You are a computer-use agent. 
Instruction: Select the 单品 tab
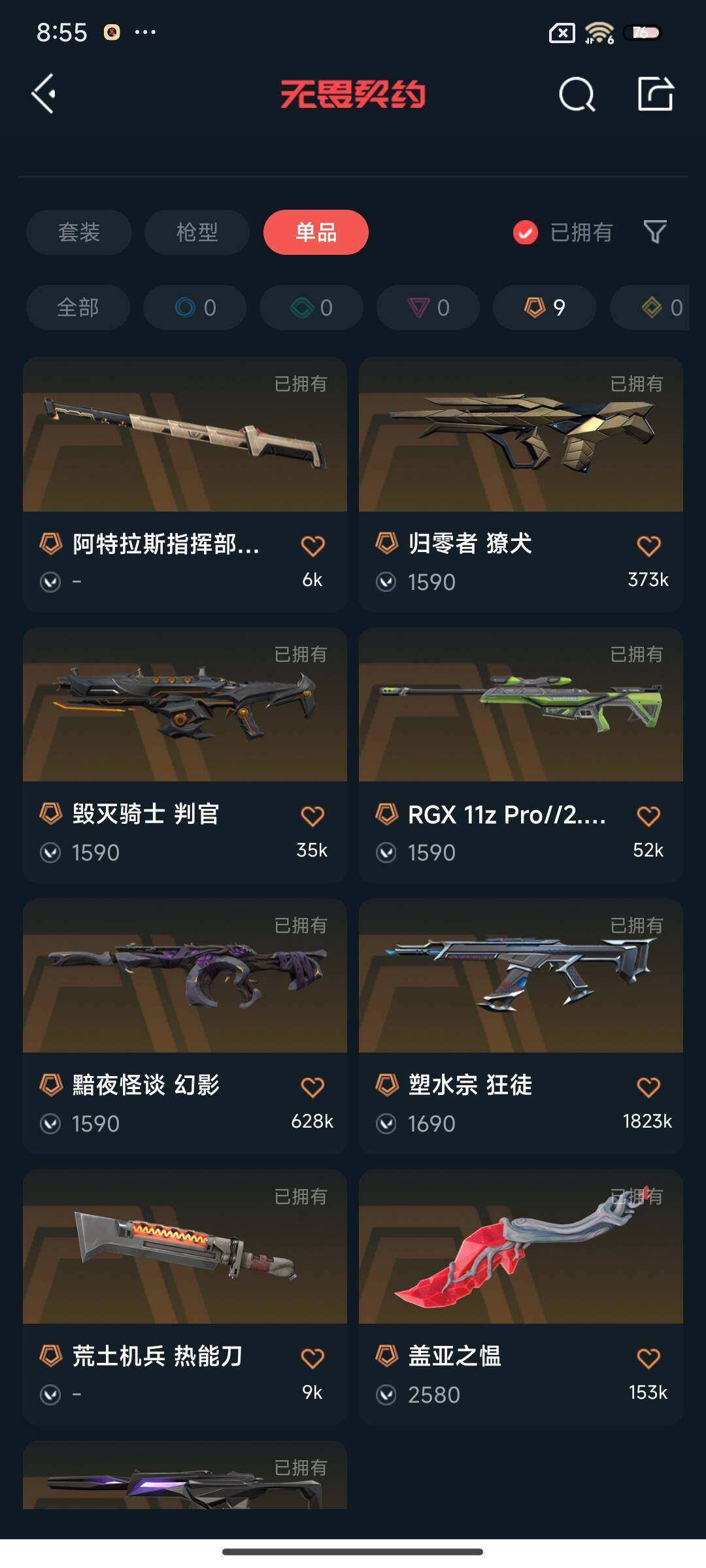[x=316, y=232]
